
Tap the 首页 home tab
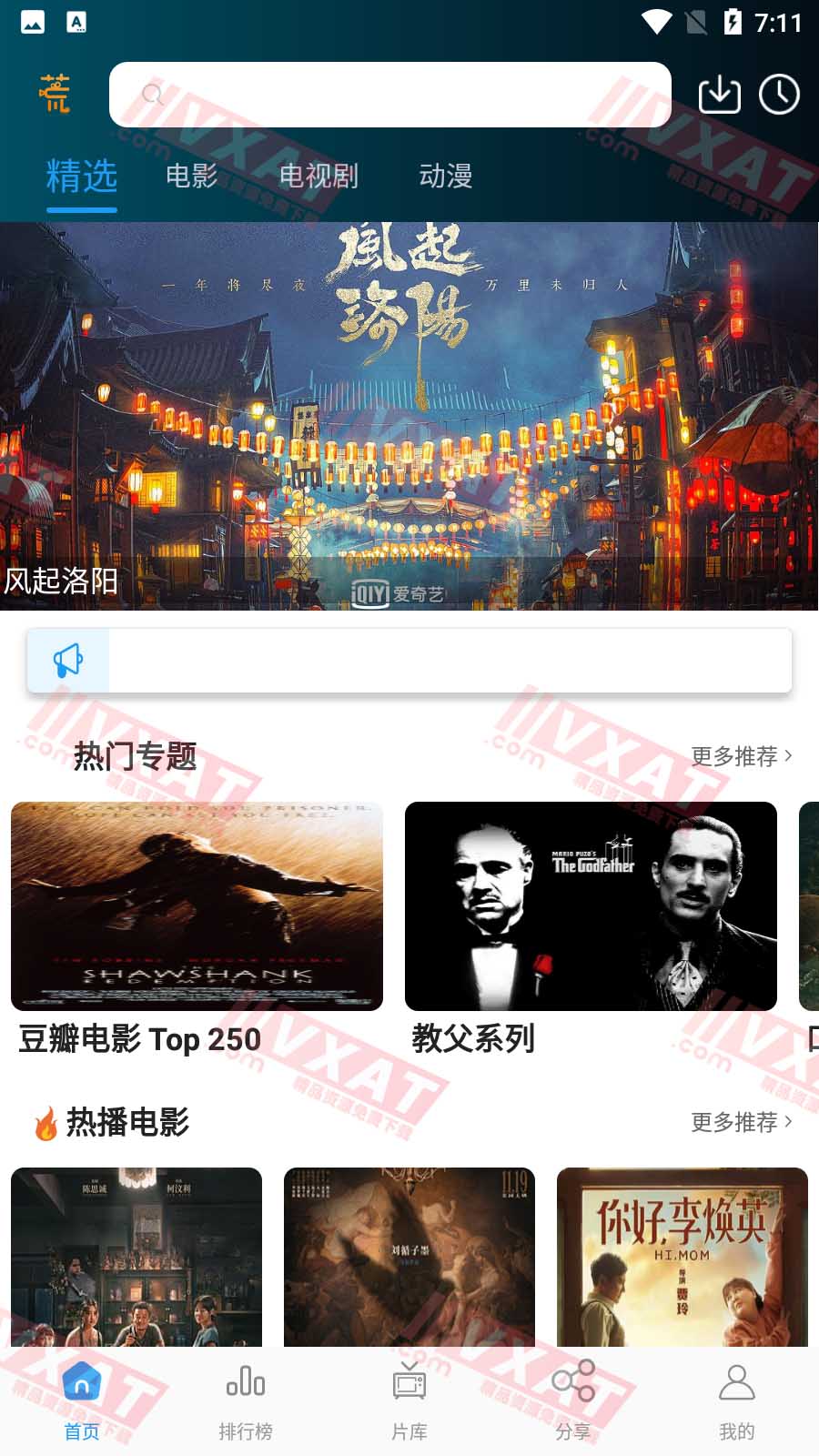[x=82, y=1401]
